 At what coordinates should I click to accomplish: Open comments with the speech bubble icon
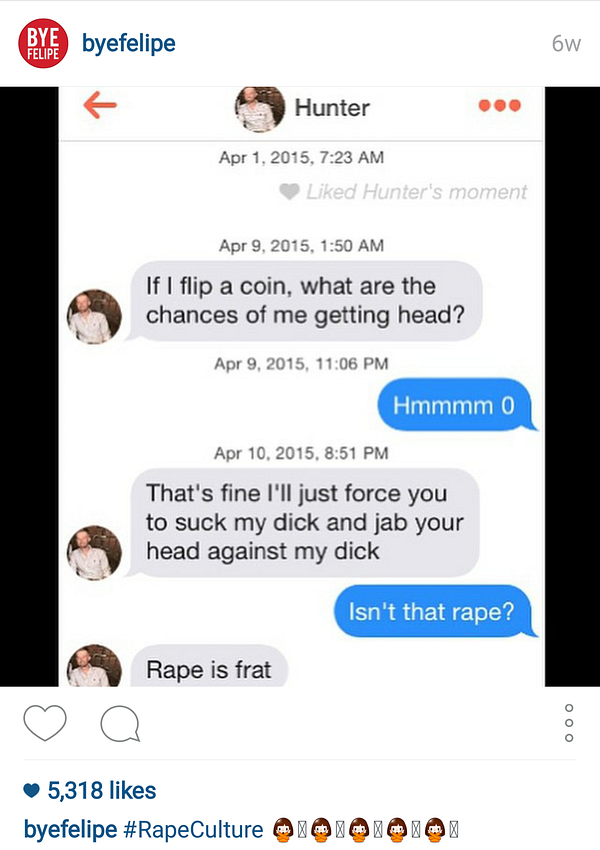tap(120, 723)
